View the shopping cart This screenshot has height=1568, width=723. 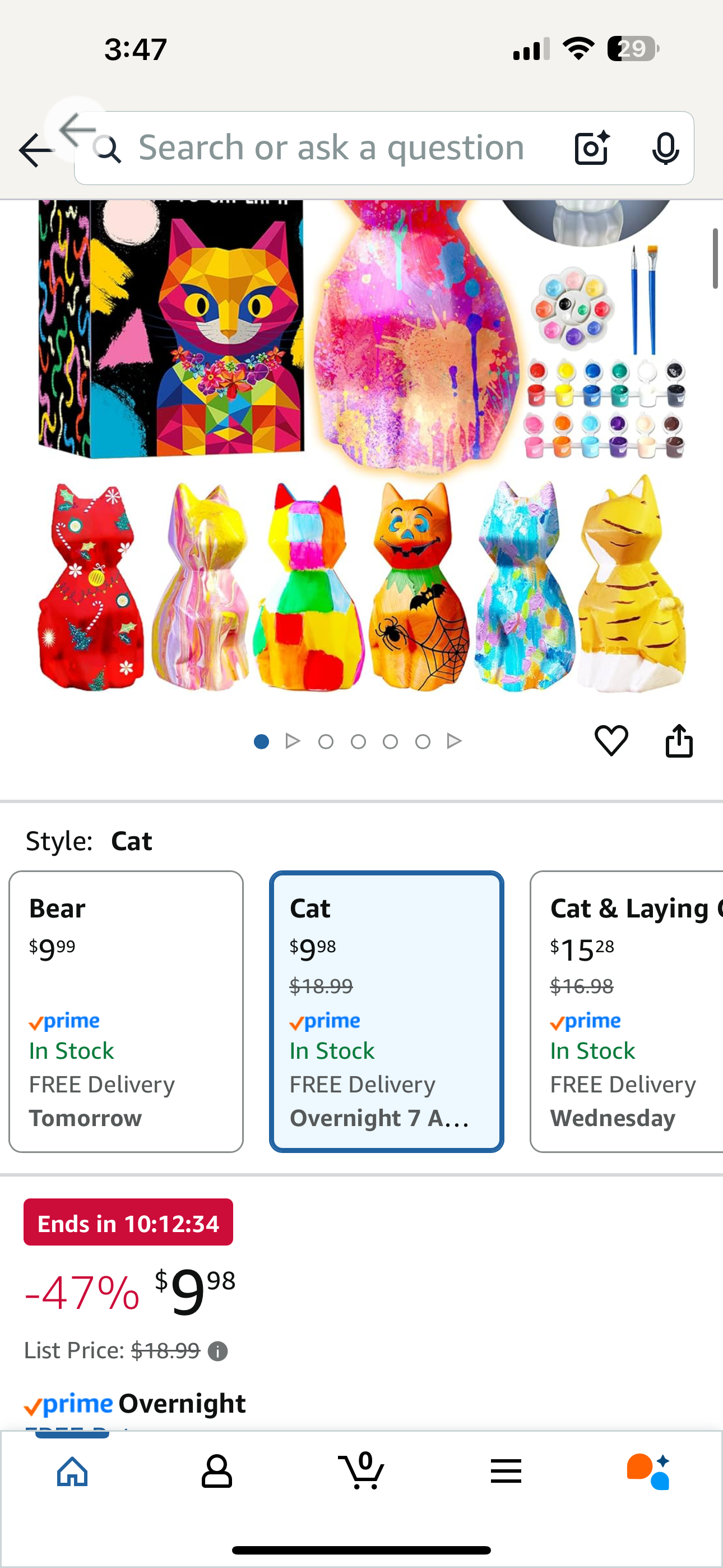click(x=361, y=1472)
